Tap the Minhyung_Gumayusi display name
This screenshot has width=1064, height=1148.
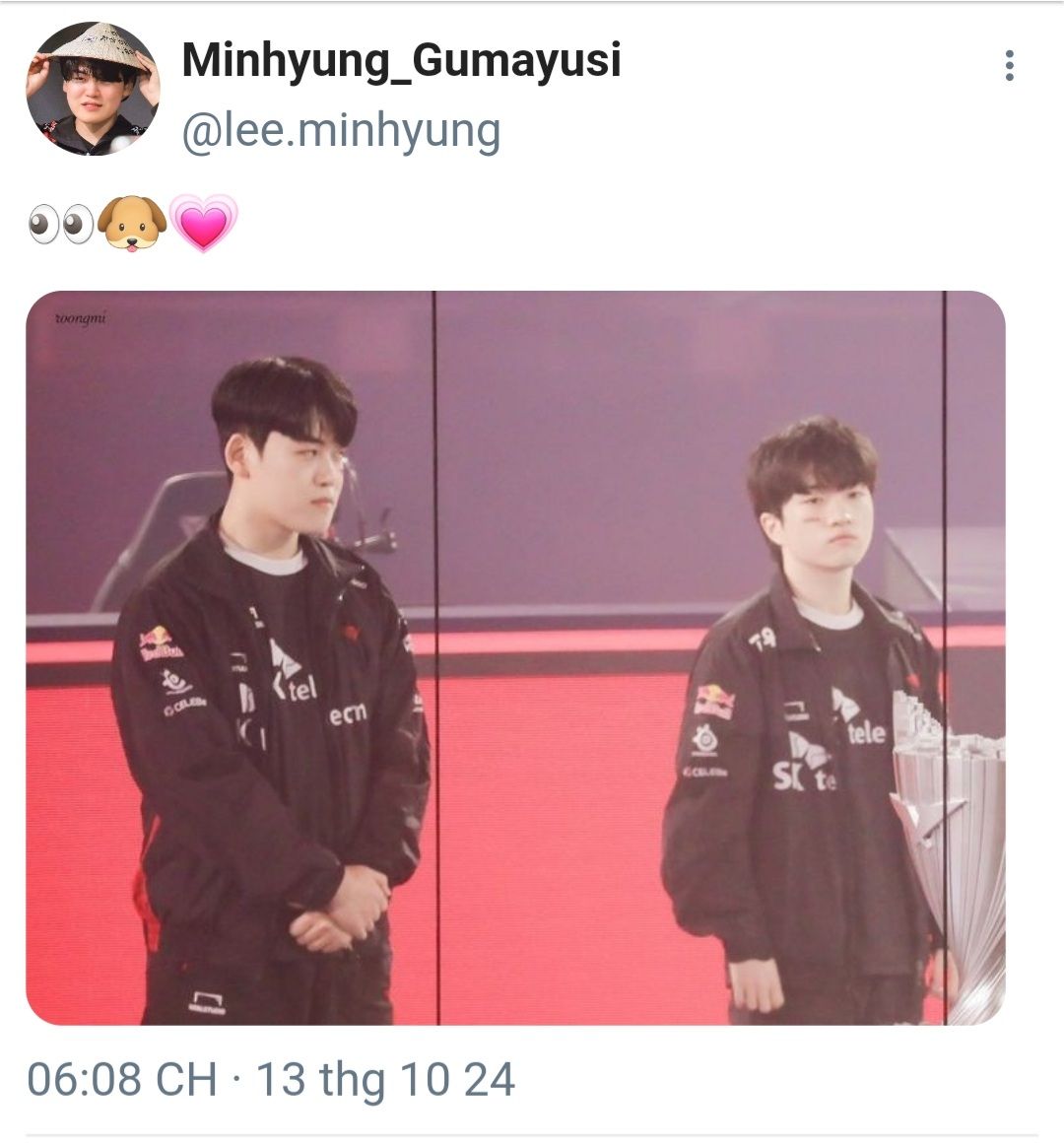pos(401,61)
